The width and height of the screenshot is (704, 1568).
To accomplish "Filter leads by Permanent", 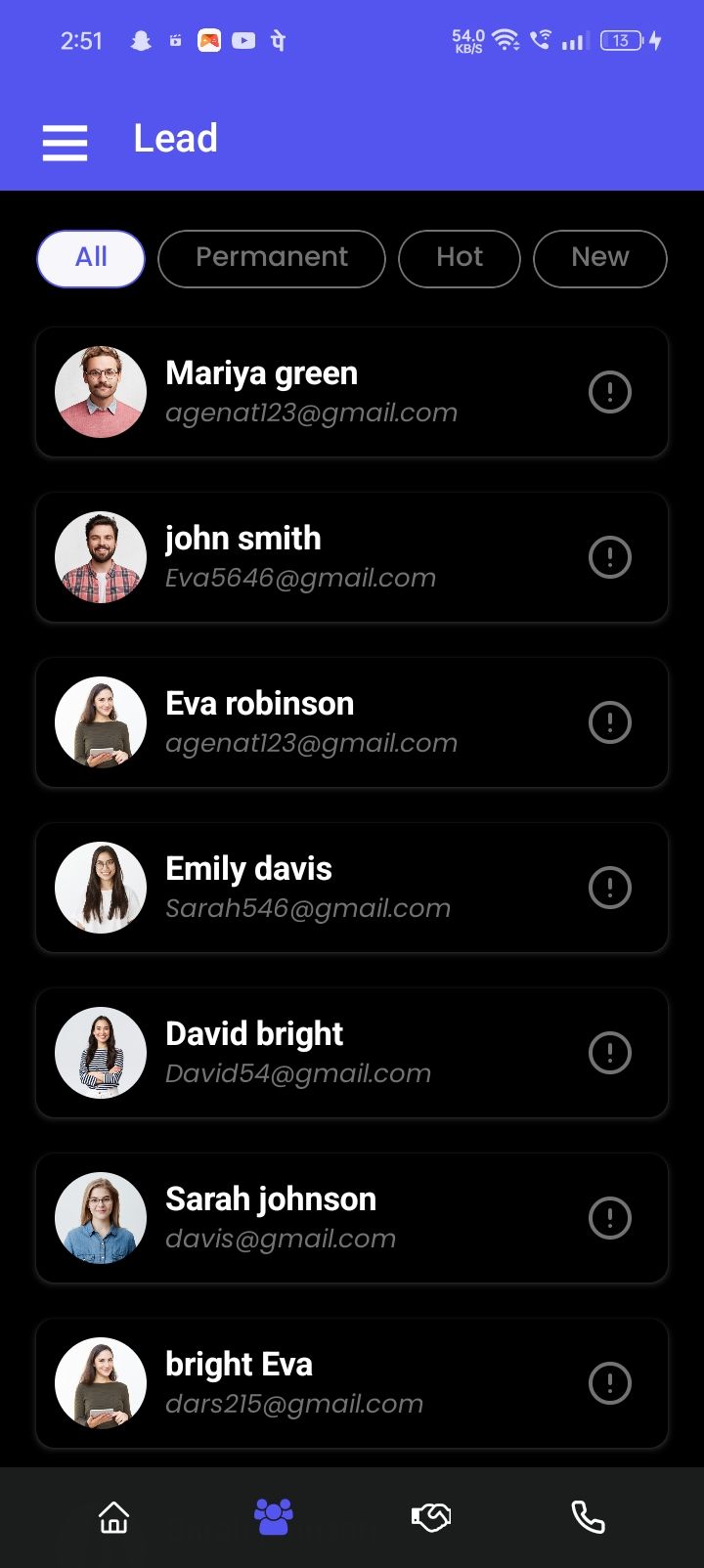I will (271, 258).
